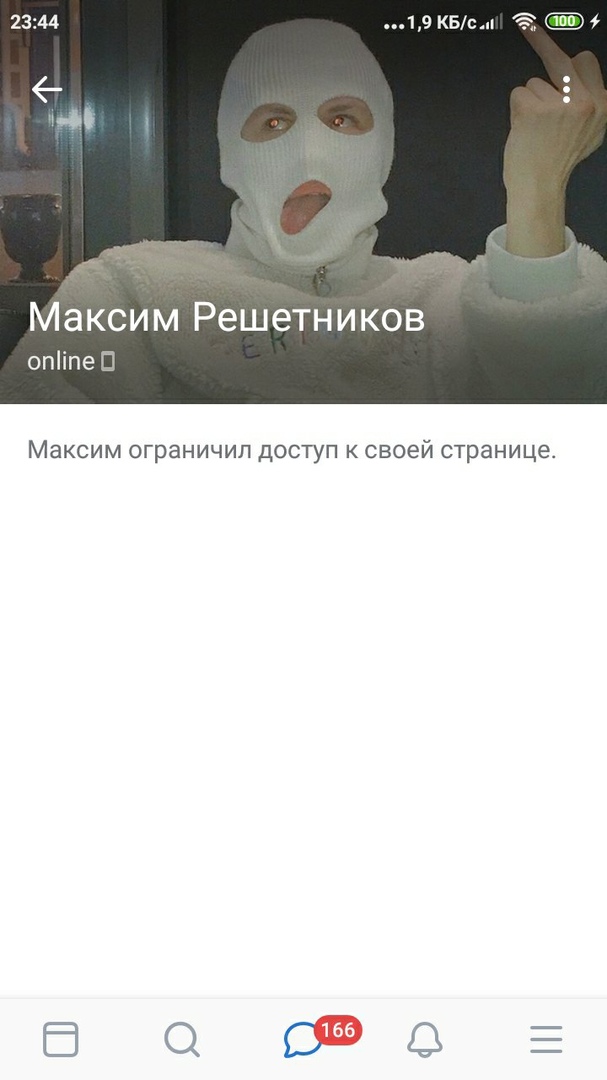Open the hamburger menu tab
The image size is (607, 1080).
tap(546, 1040)
